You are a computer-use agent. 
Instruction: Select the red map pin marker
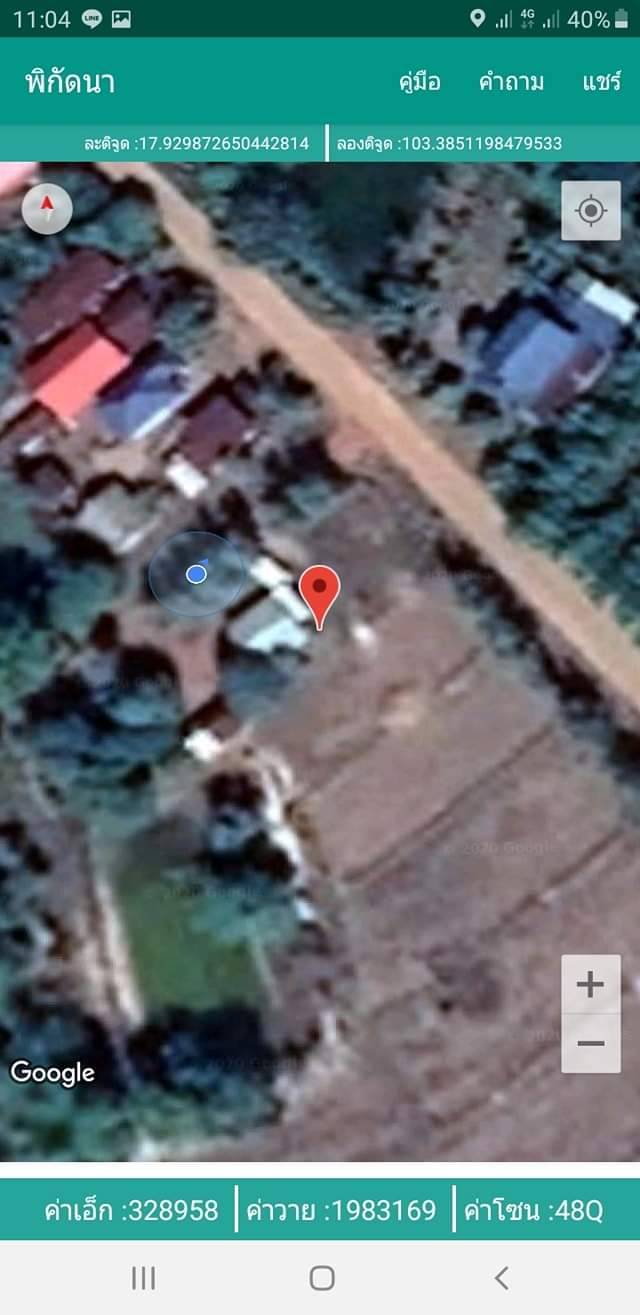click(x=320, y=596)
